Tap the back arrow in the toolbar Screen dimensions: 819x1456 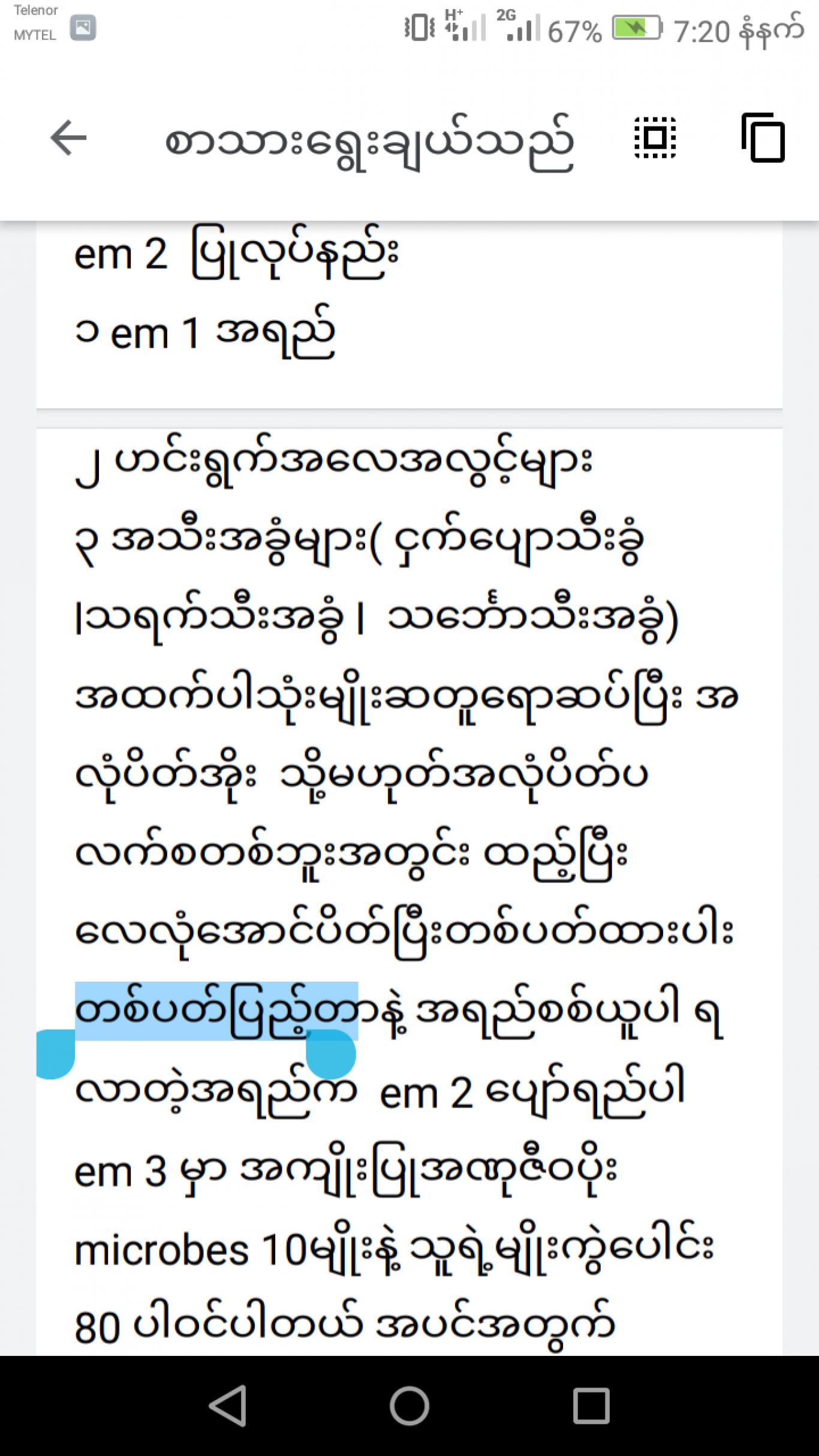tap(68, 138)
